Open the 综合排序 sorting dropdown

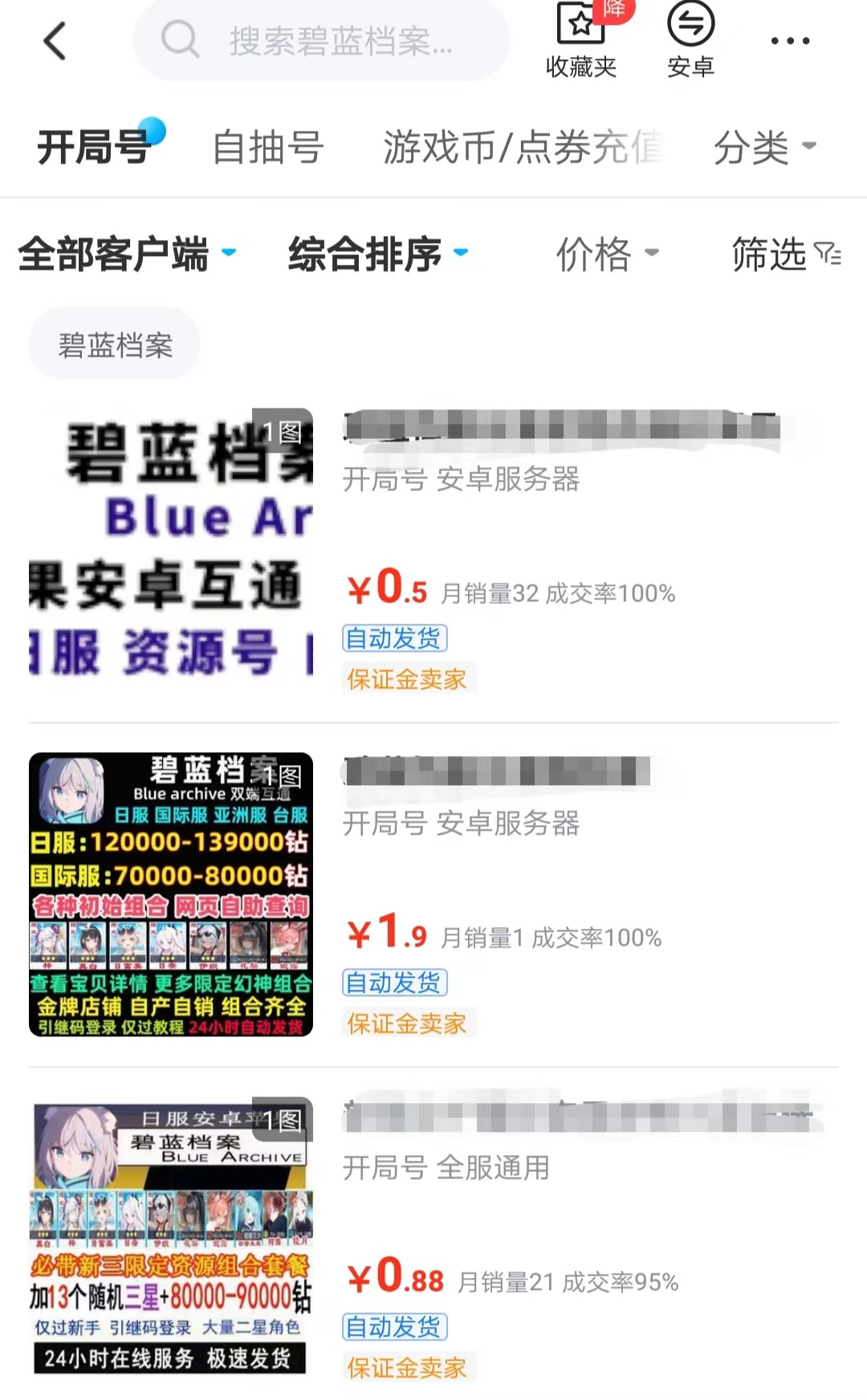377,254
